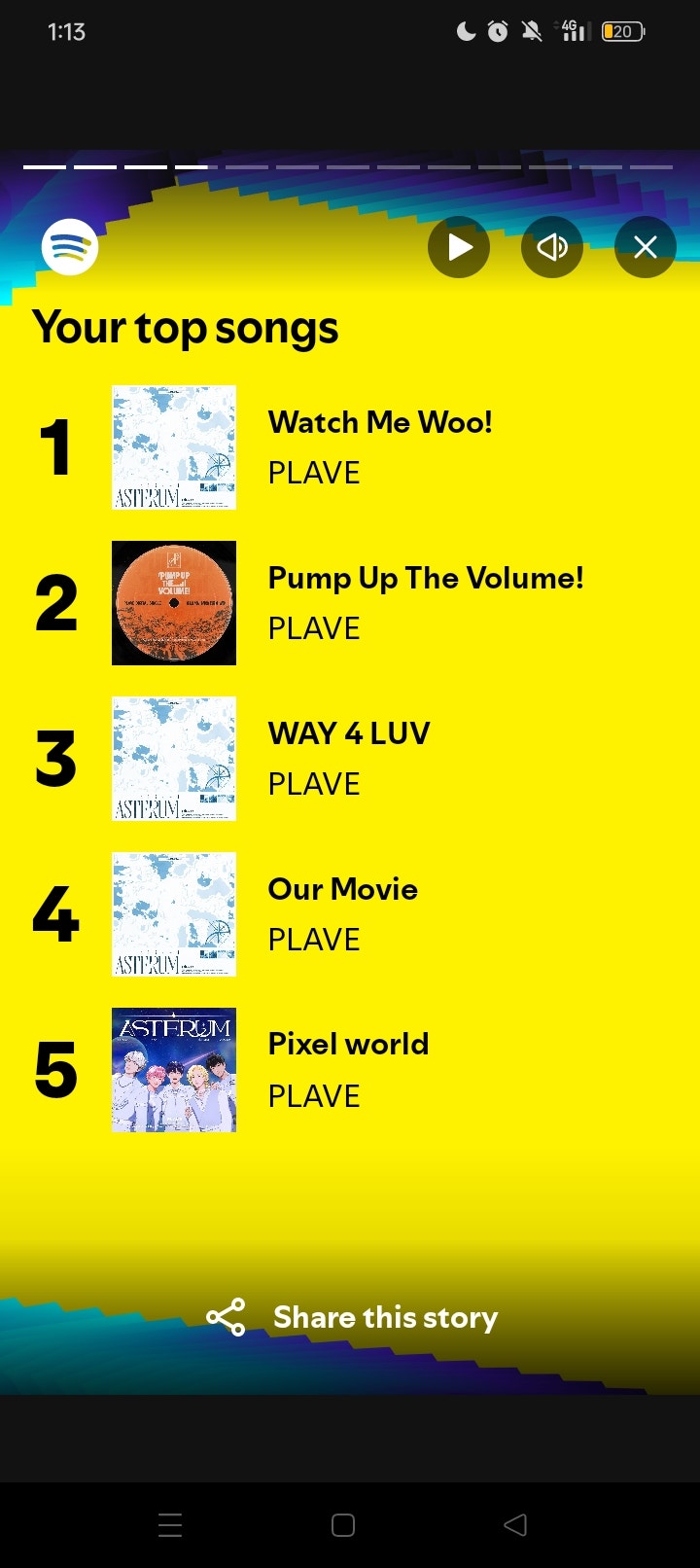The width and height of the screenshot is (700, 1568).
Task: Click the battery indicator in status bar
Action: pos(622,31)
